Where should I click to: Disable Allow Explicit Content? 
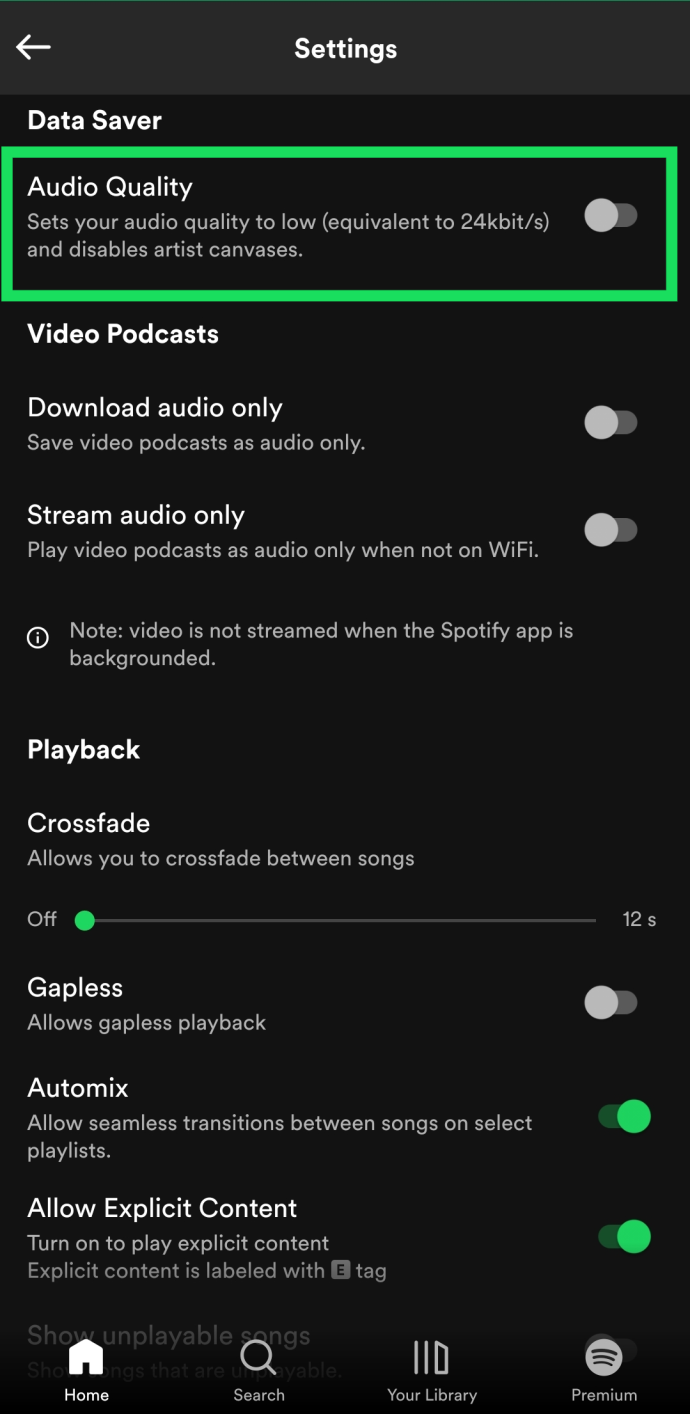point(624,1237)
